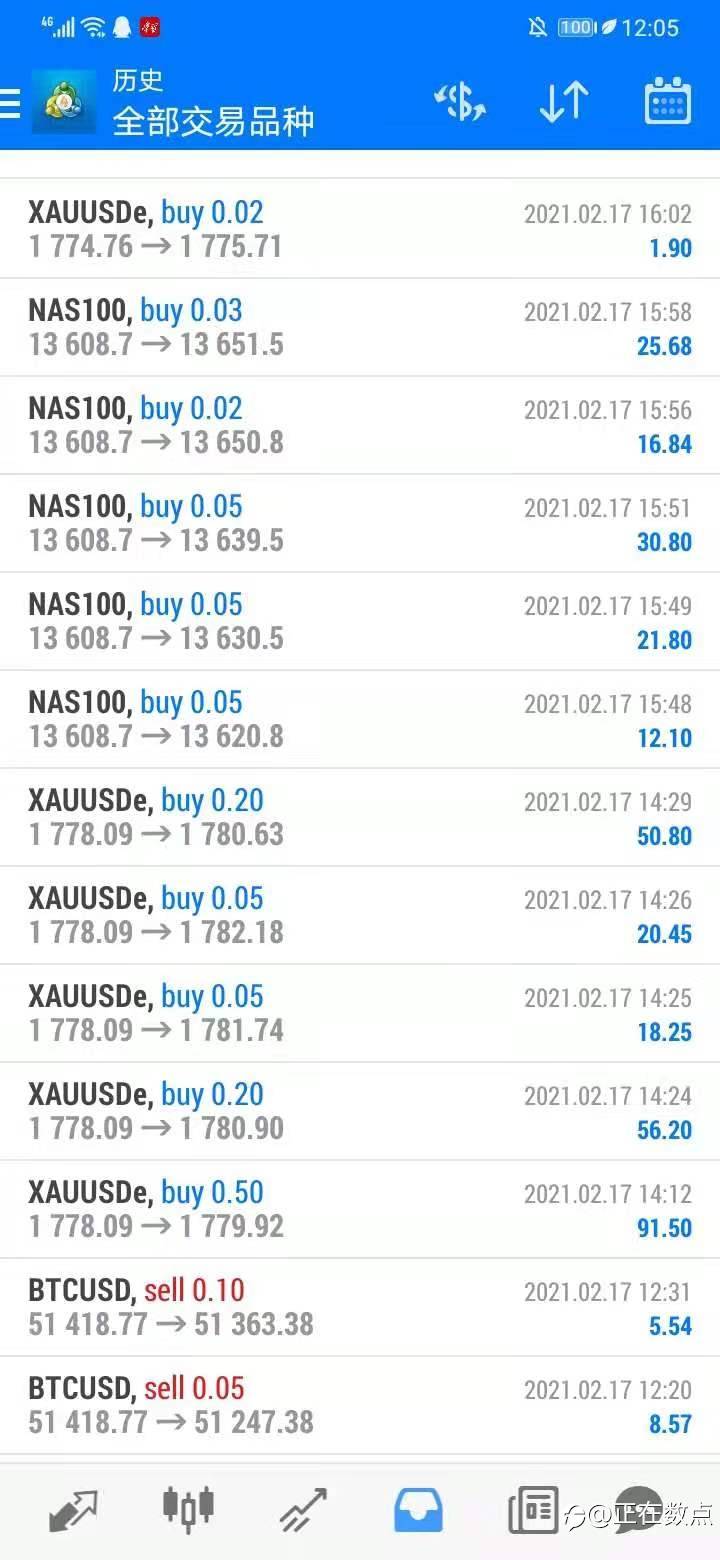Change sort order with arrows icon

(x=563, y=102)
